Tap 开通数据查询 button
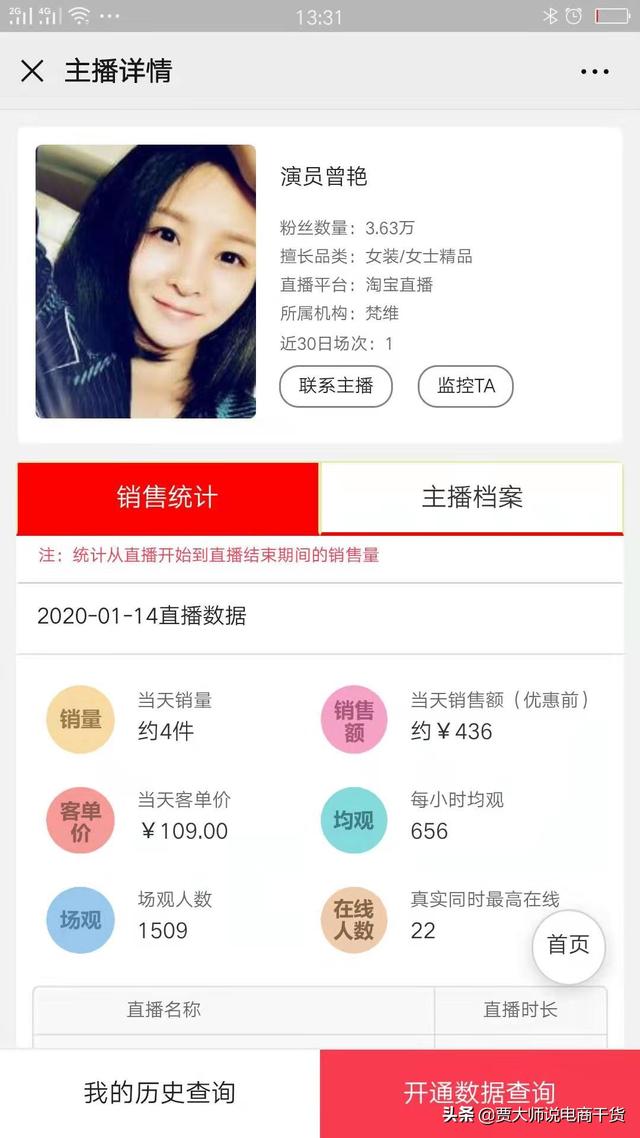Screen dimensions: 640x1138 pyautogui.click(x=479, y=1093)
